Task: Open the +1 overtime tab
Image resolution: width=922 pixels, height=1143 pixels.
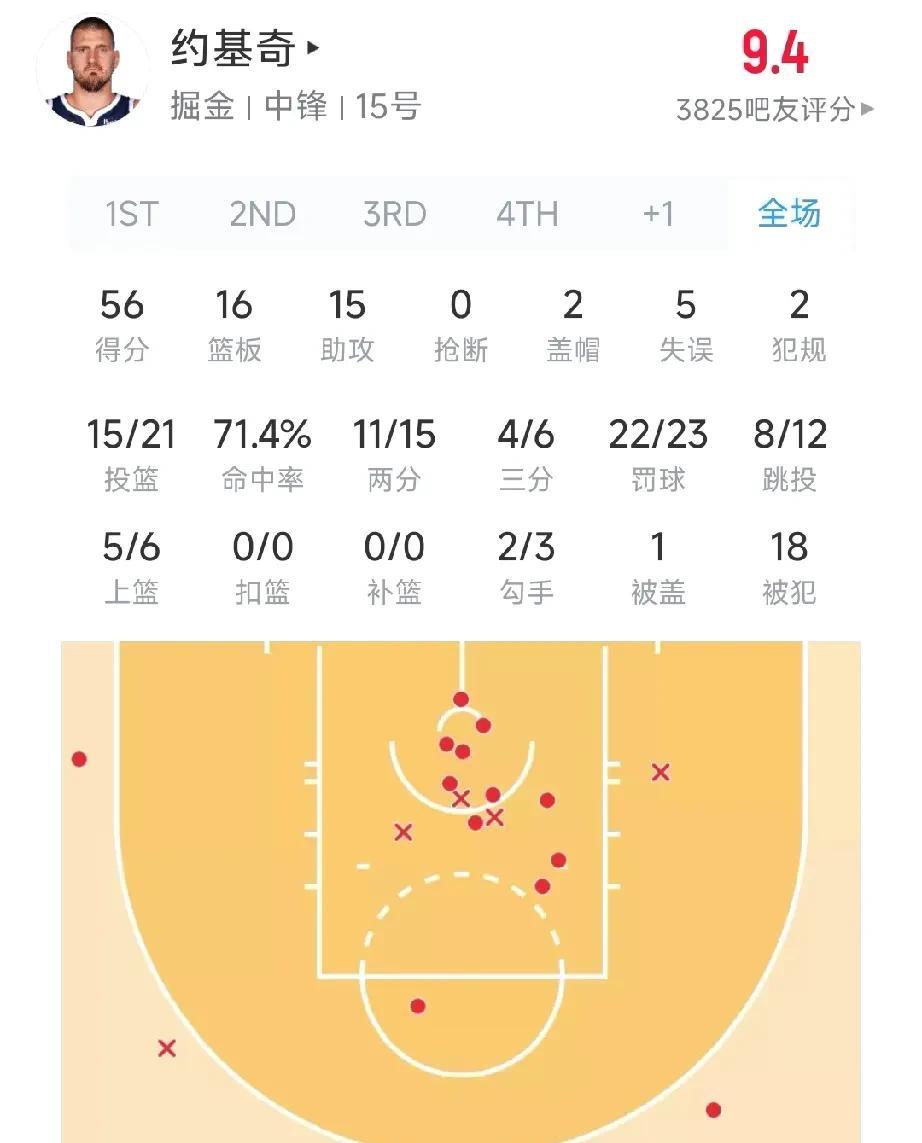Action: point(657,214)
